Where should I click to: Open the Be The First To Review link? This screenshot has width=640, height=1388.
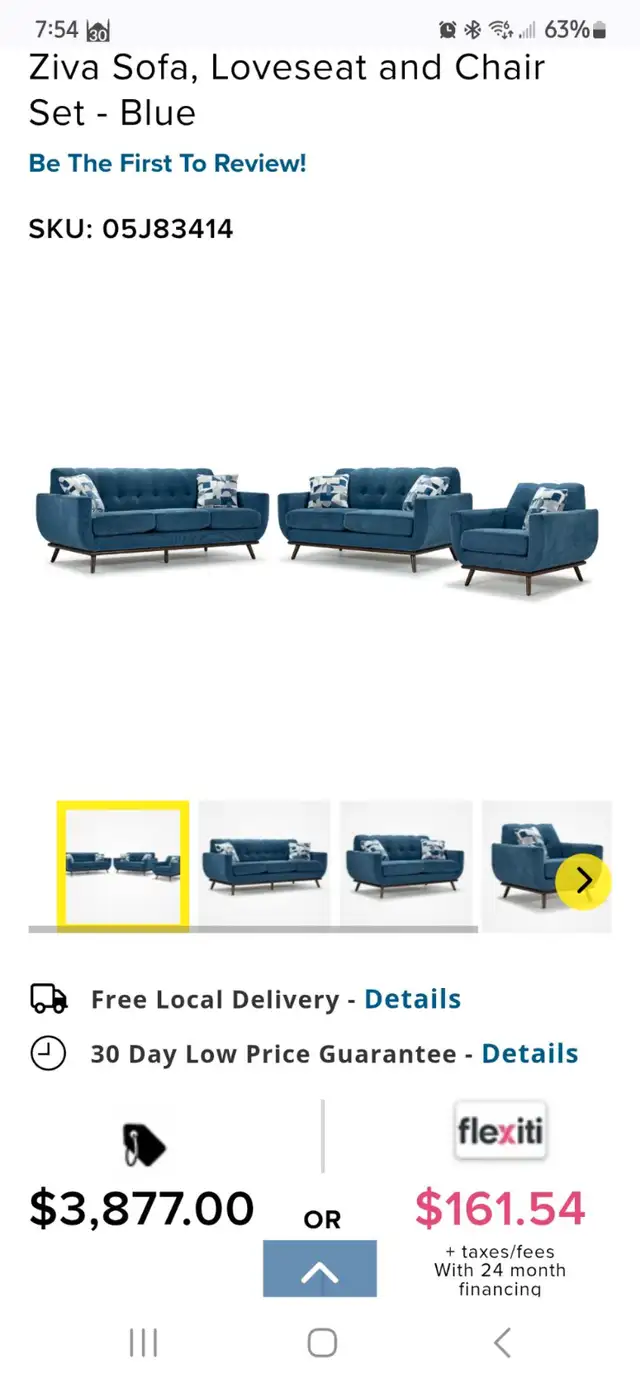coord(167,163)
